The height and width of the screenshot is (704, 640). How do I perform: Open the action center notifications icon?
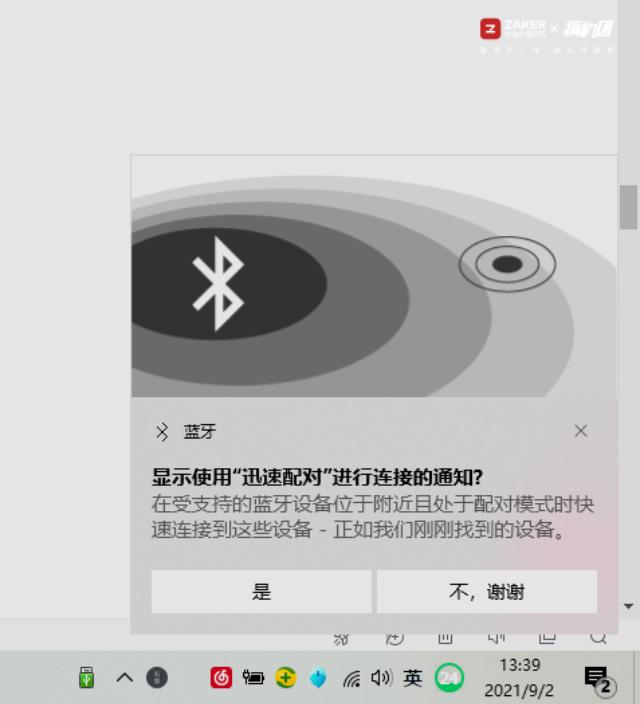click(x=597, y=679)
